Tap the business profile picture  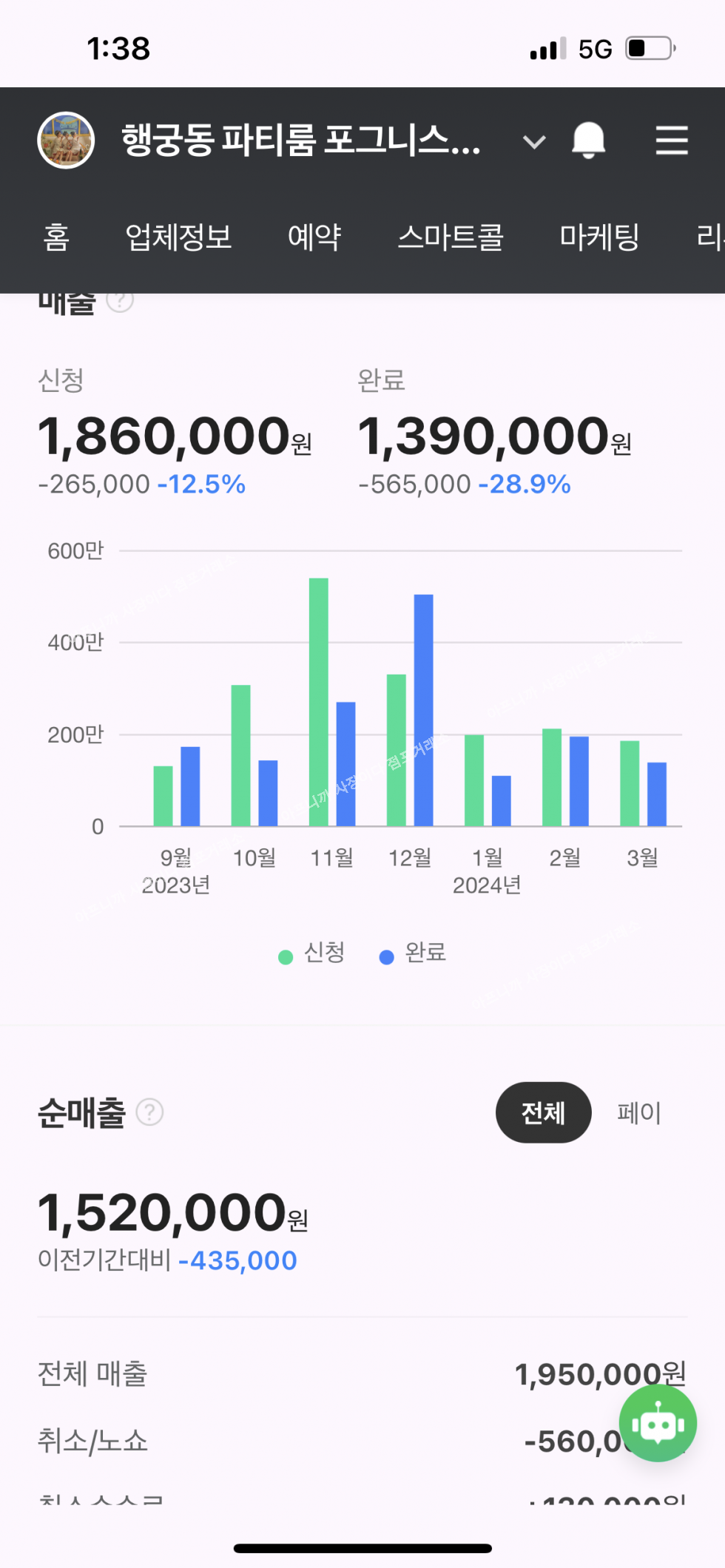click(x=66, y=140)
